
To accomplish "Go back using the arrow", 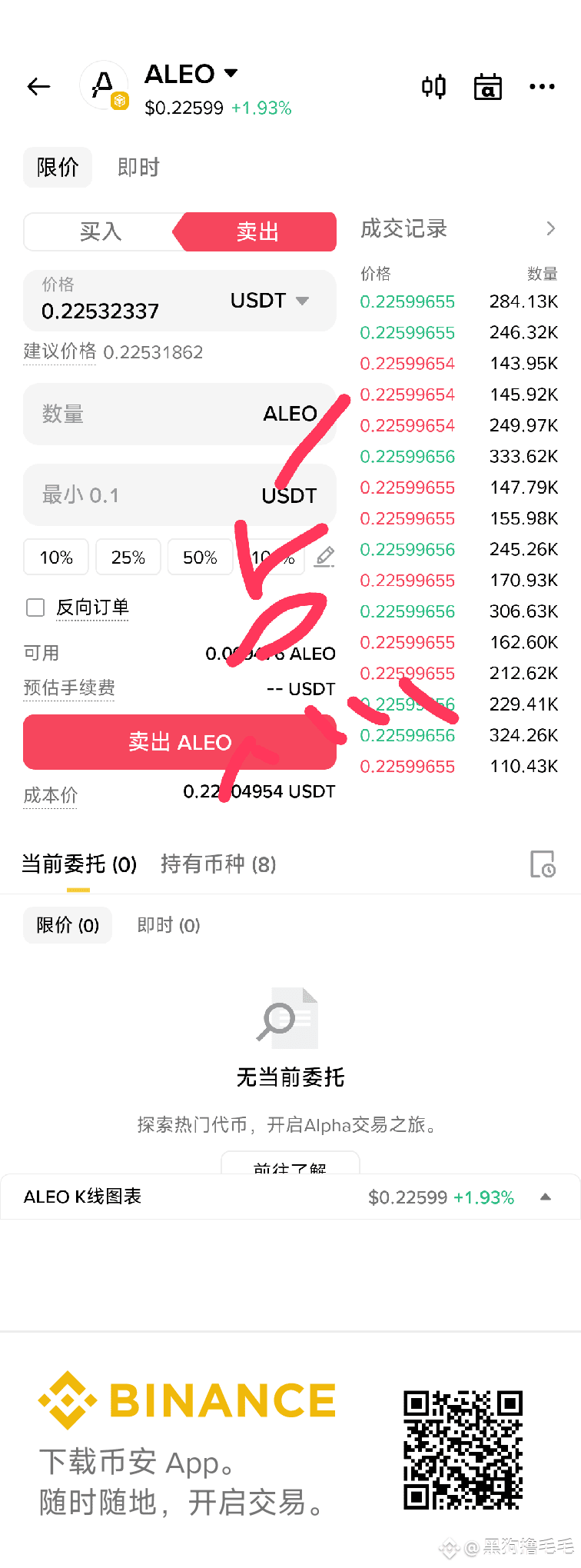I will pyautogui.click(x=38, y=87).
